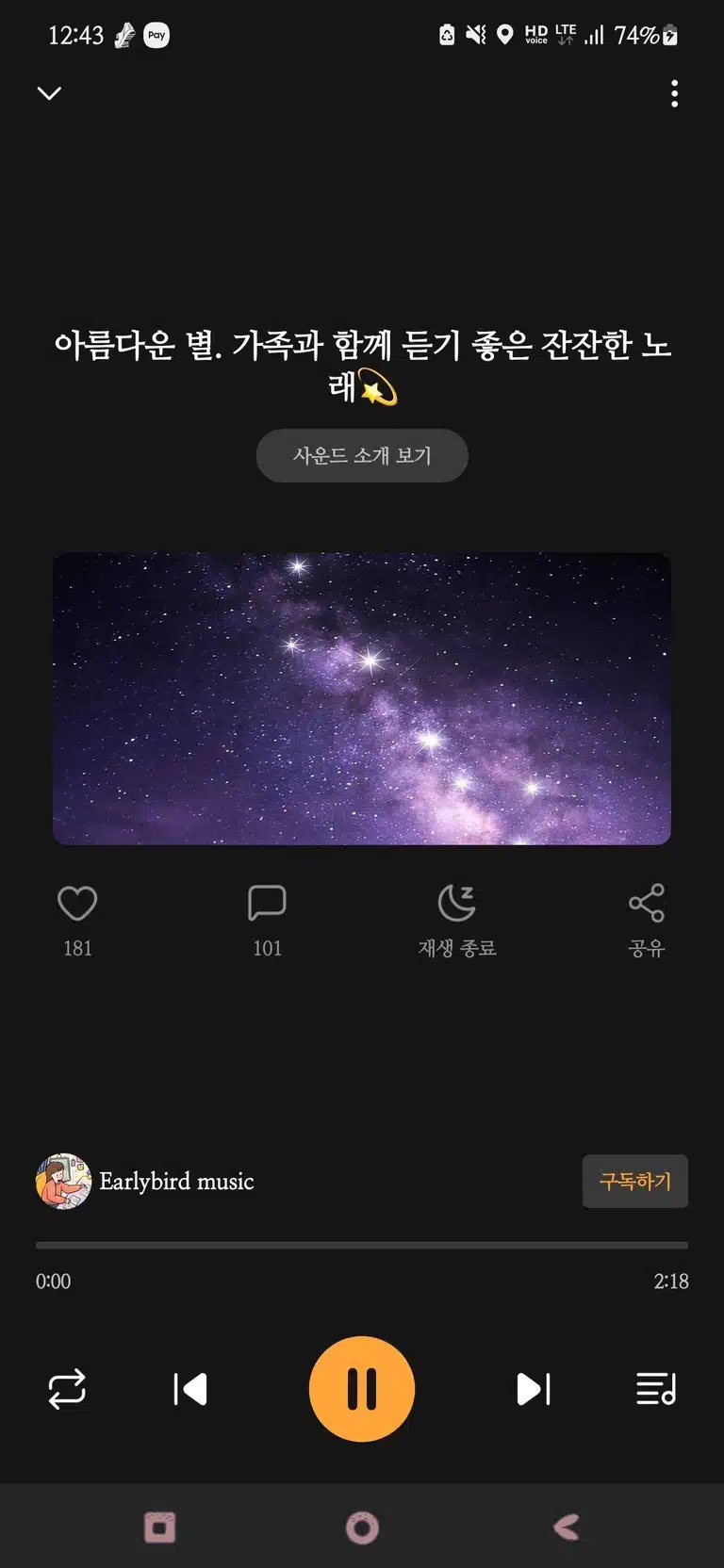The height and width of the screenshot is (1568, 724).
Task: Tap the system back button
Action: (566, 1527)
